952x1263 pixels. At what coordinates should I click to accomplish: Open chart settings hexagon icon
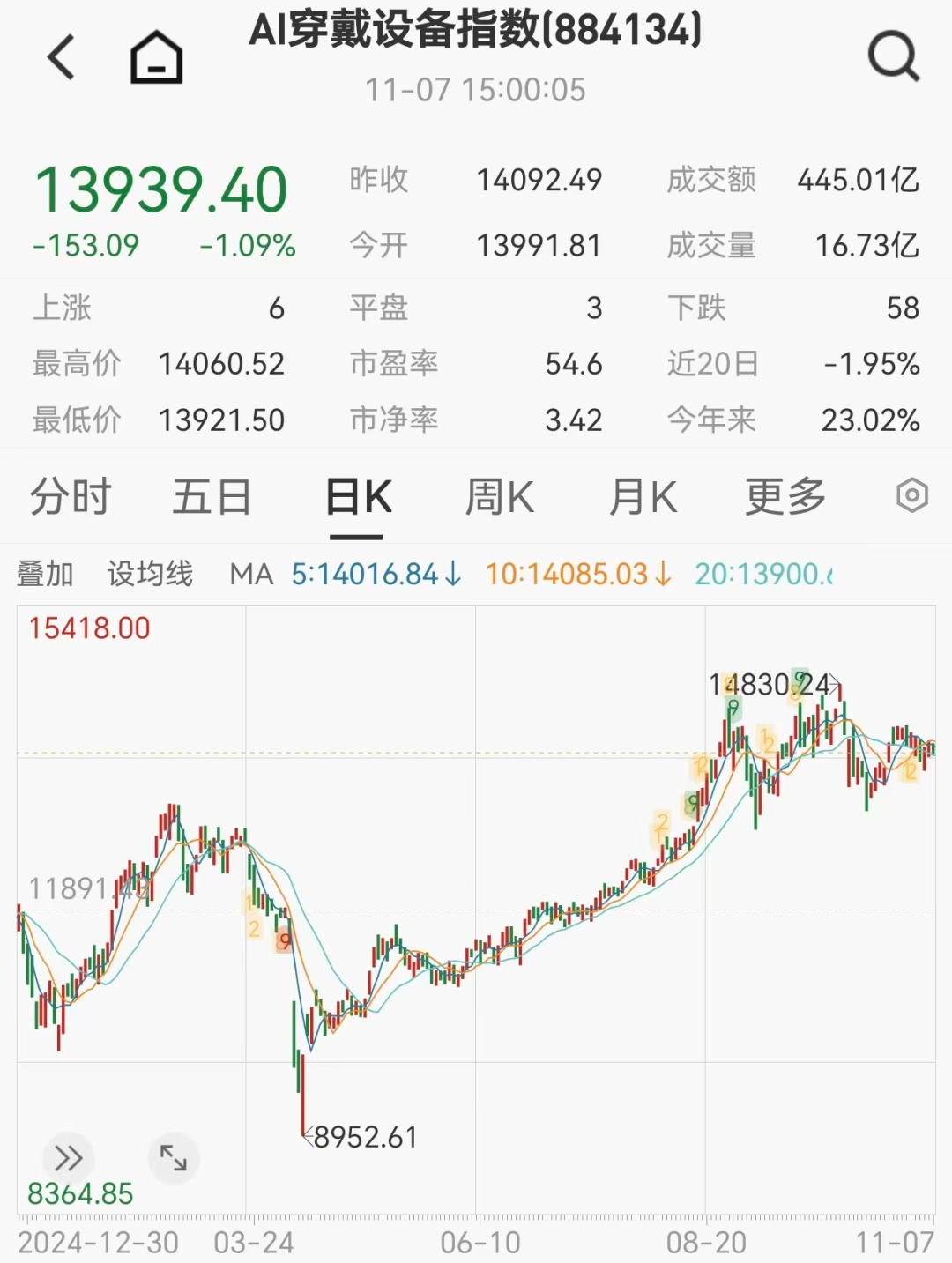coord(912,495)
